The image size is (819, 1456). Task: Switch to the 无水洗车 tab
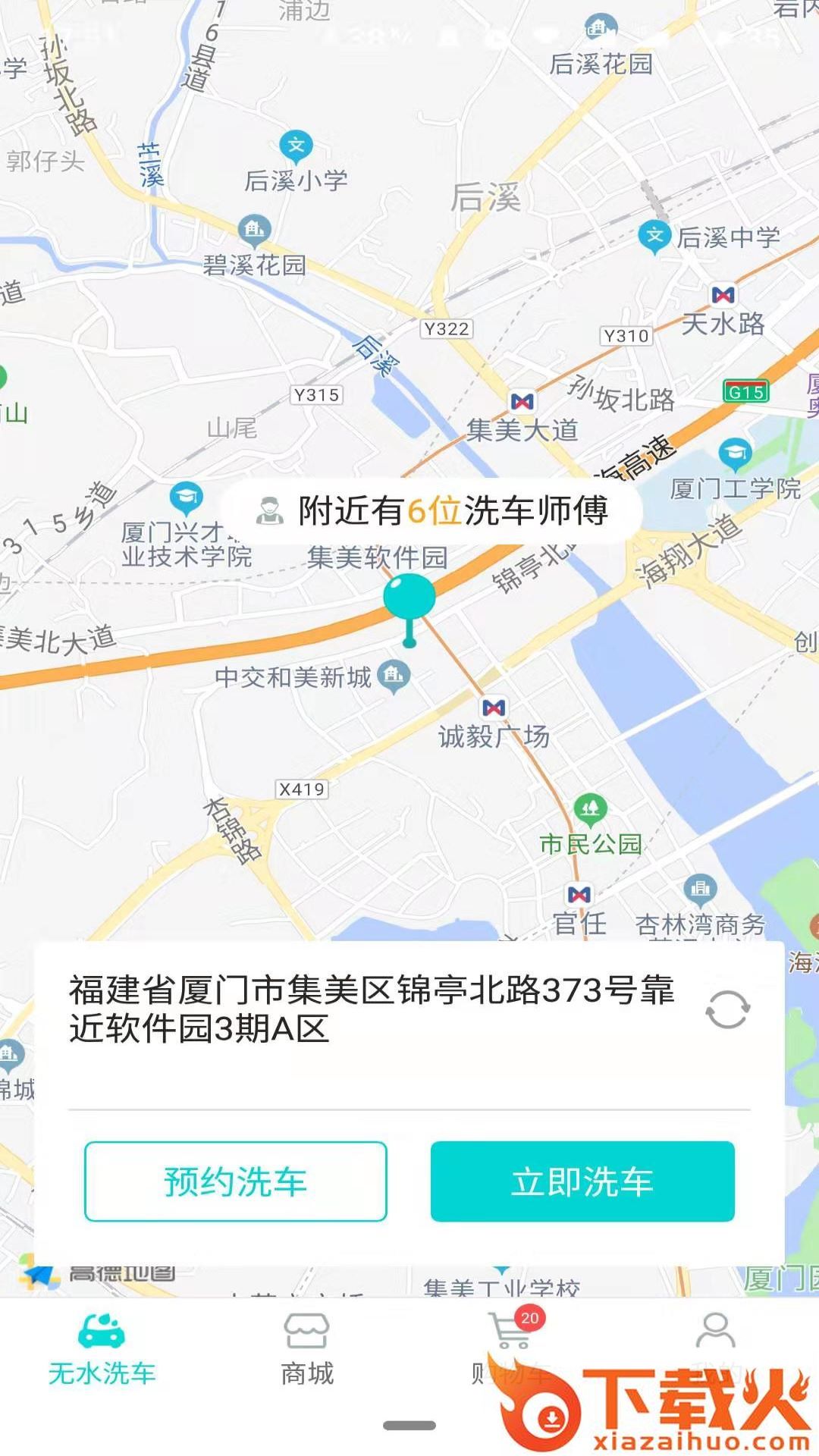[102, 1350]
